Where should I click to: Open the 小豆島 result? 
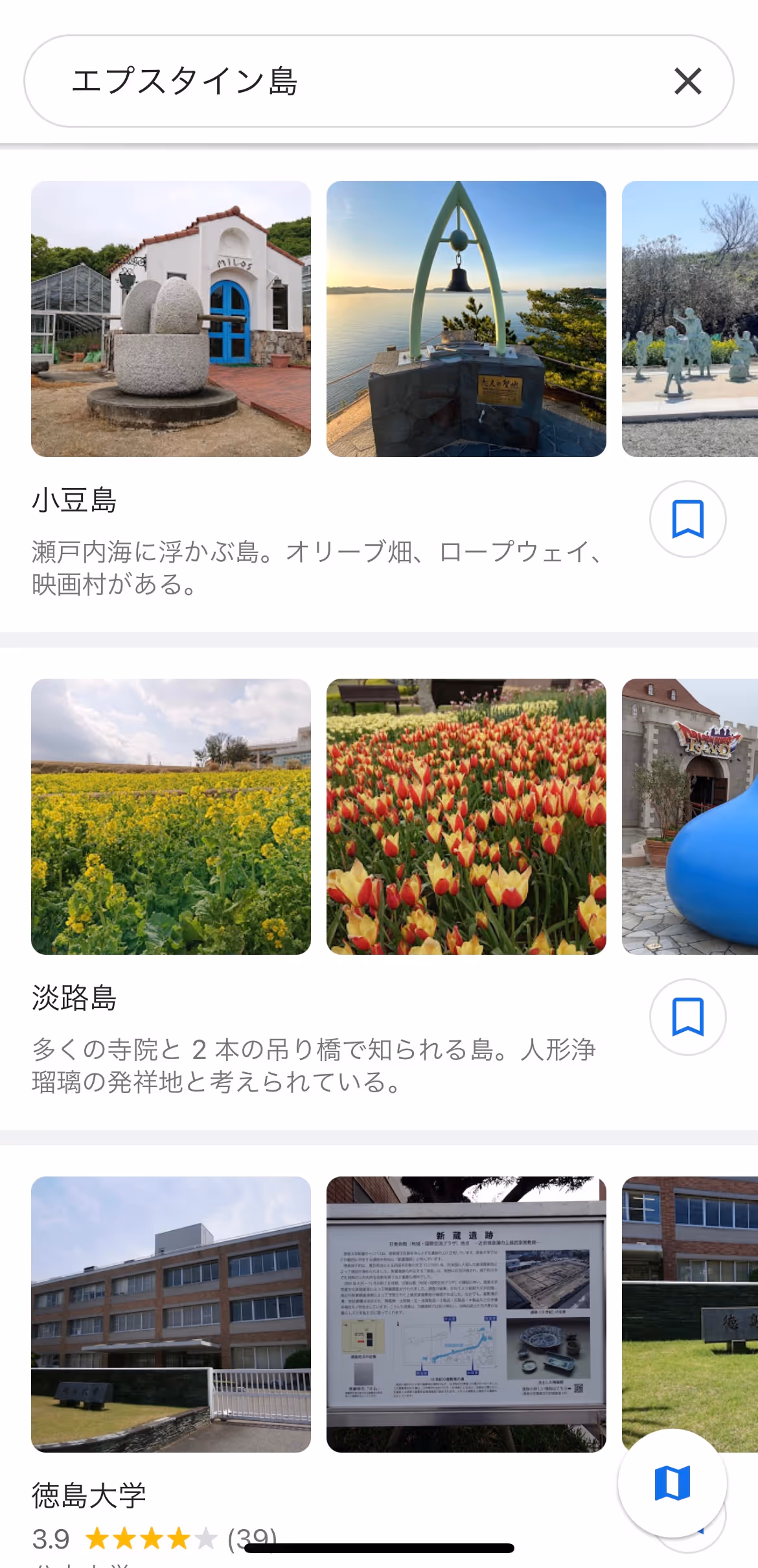75,500
